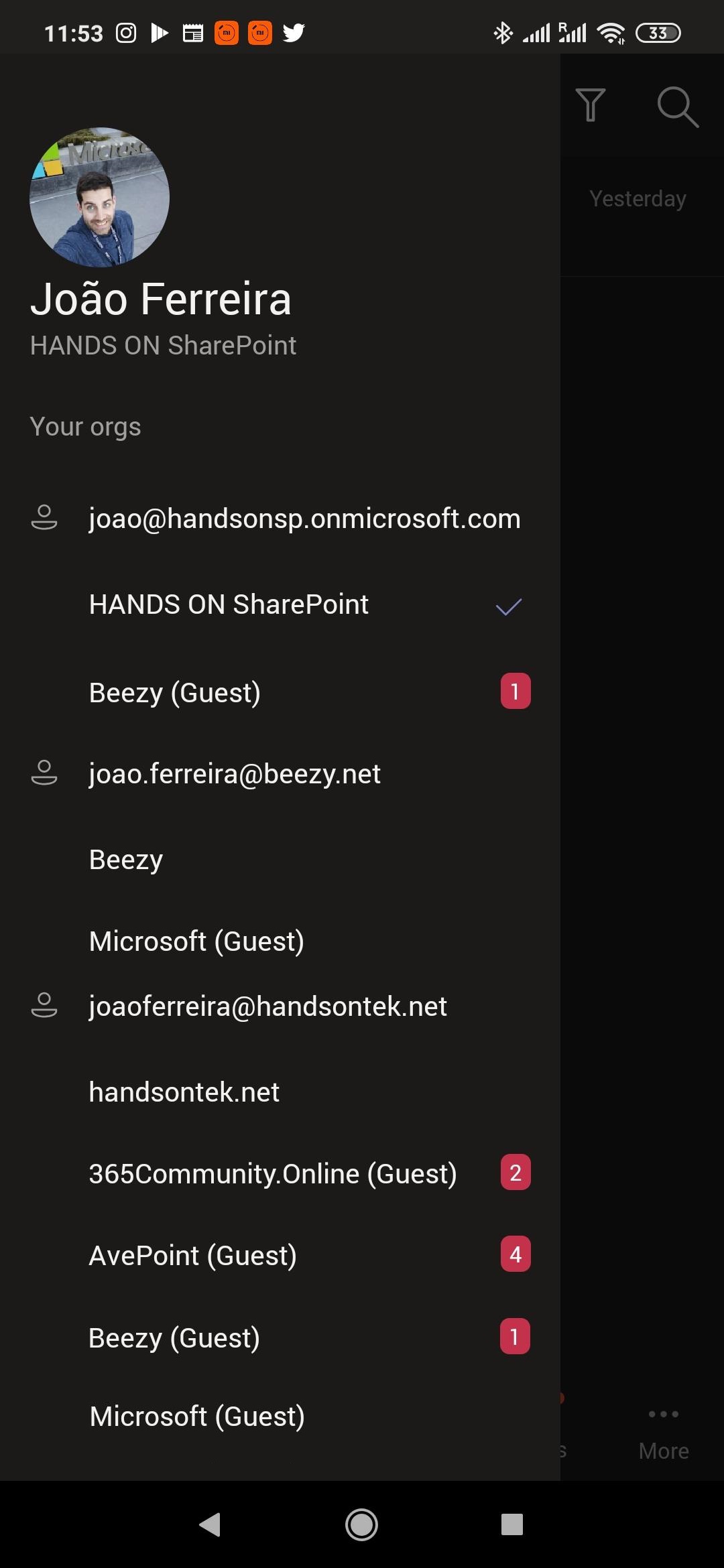The image size is (724, 1568).
Task: Switch to Beezy (Guest) under the handsonsp.onmicrosoft.com account
Action: point(175,692)
